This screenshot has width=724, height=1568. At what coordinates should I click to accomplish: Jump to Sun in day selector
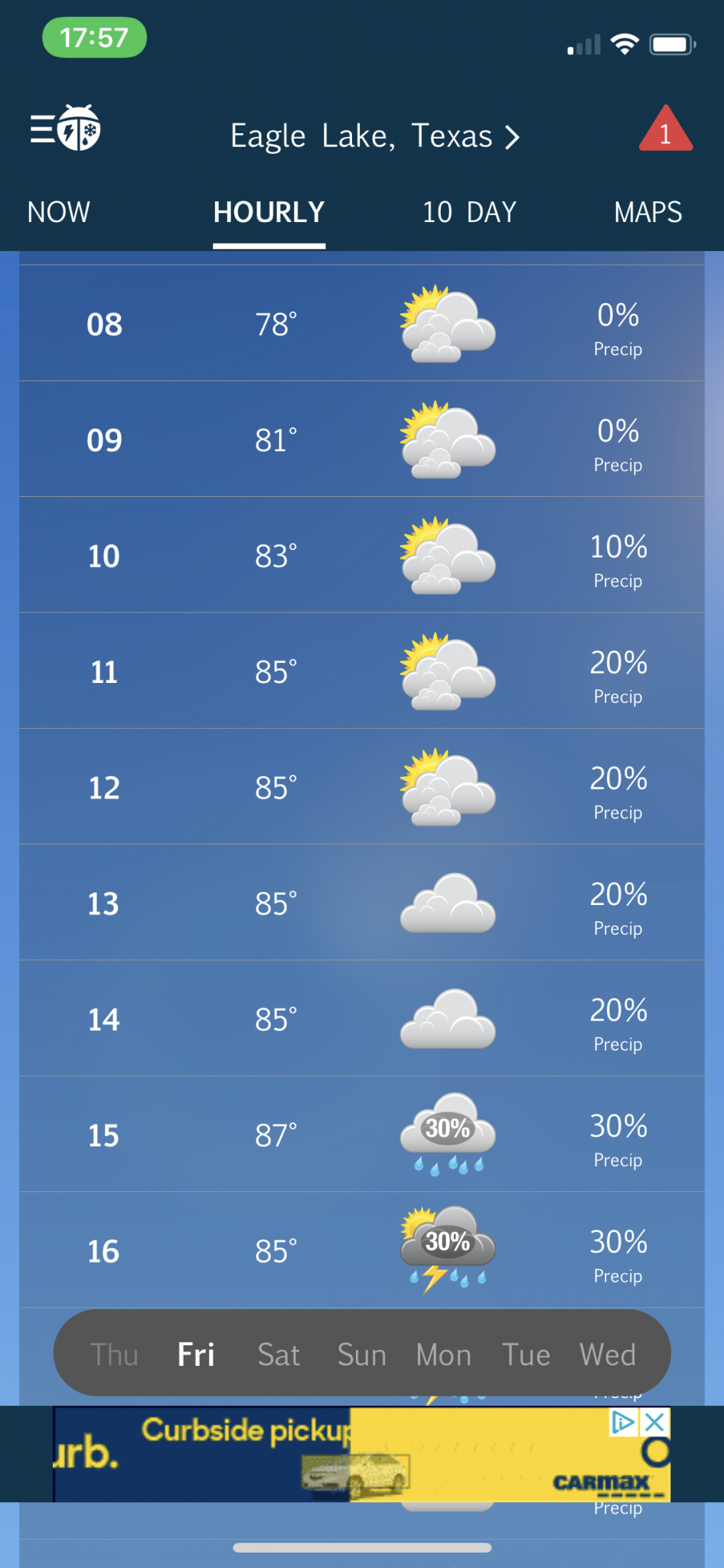coord(361,1354)
